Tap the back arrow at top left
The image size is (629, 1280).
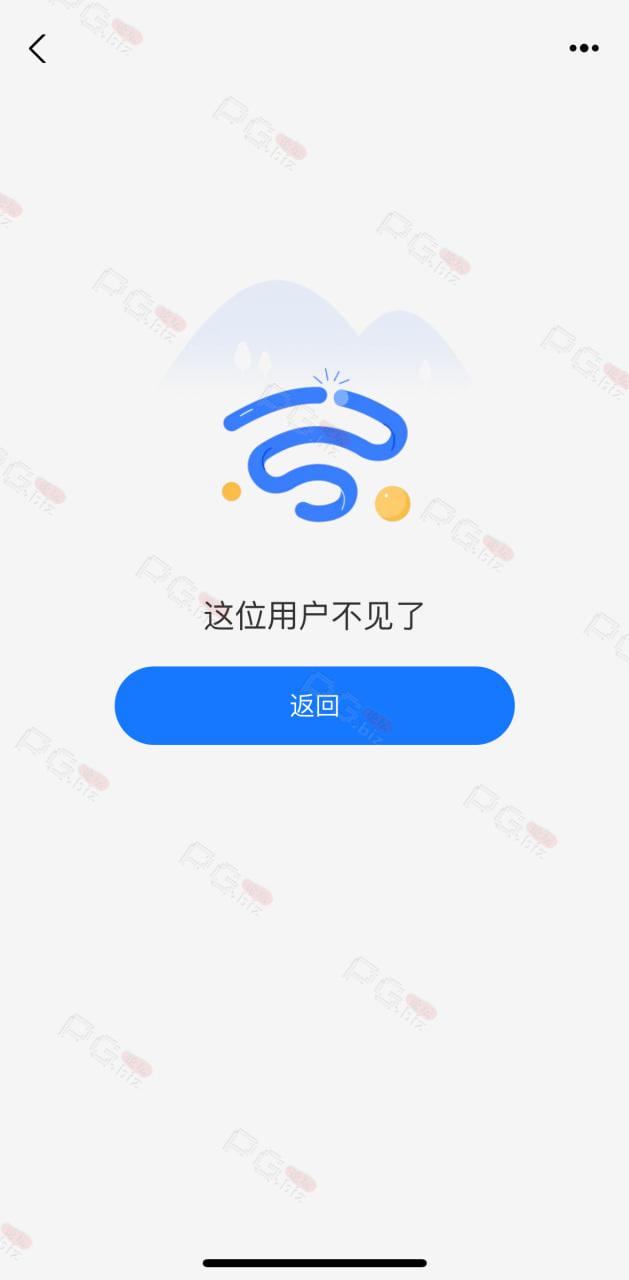coord(37,48)
